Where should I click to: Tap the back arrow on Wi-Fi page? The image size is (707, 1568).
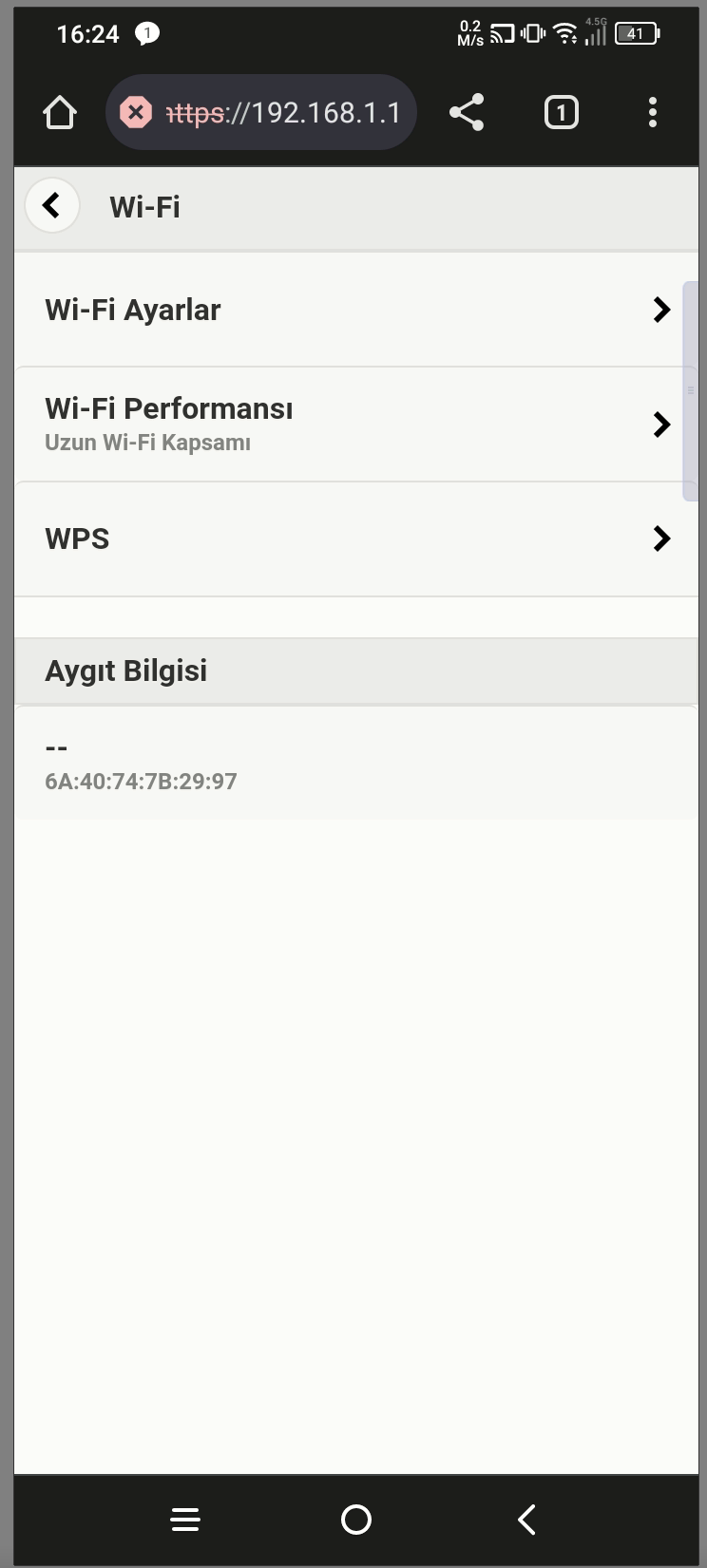tap(51, 205)
